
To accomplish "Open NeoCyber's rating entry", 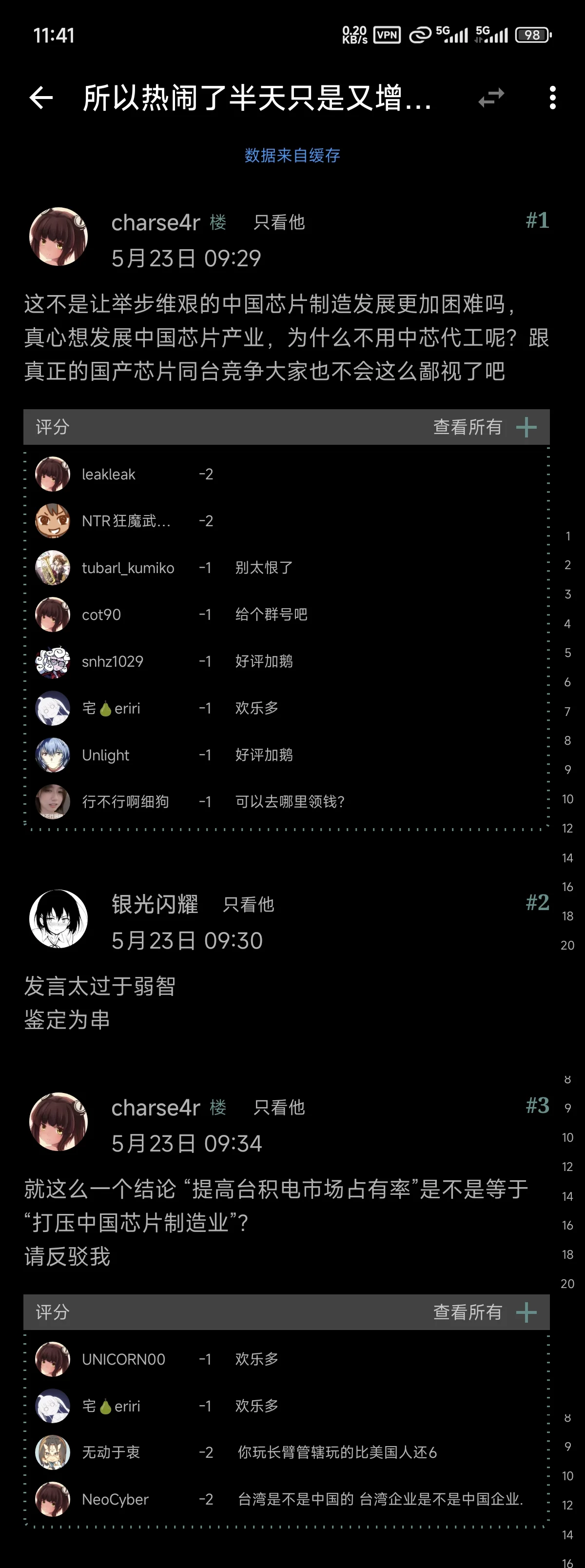I will click(x=115, y=1499).
